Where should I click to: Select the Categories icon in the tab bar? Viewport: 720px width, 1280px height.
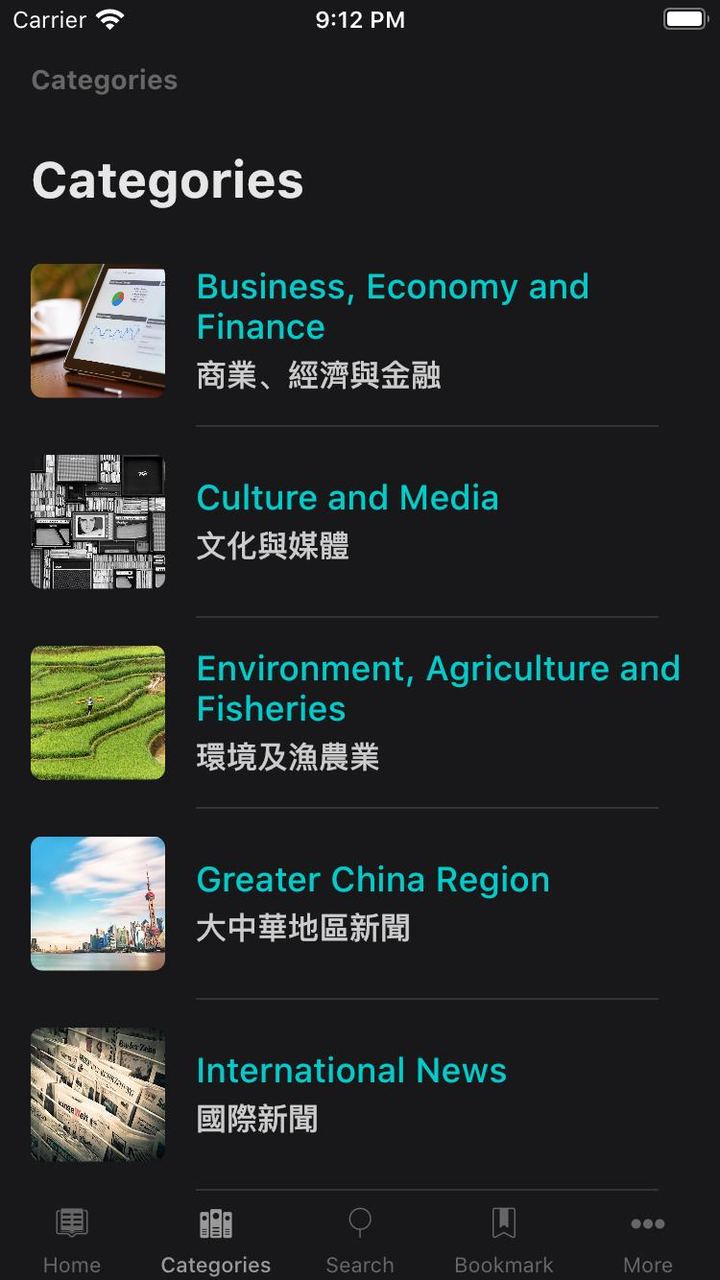pos(215,1222)
